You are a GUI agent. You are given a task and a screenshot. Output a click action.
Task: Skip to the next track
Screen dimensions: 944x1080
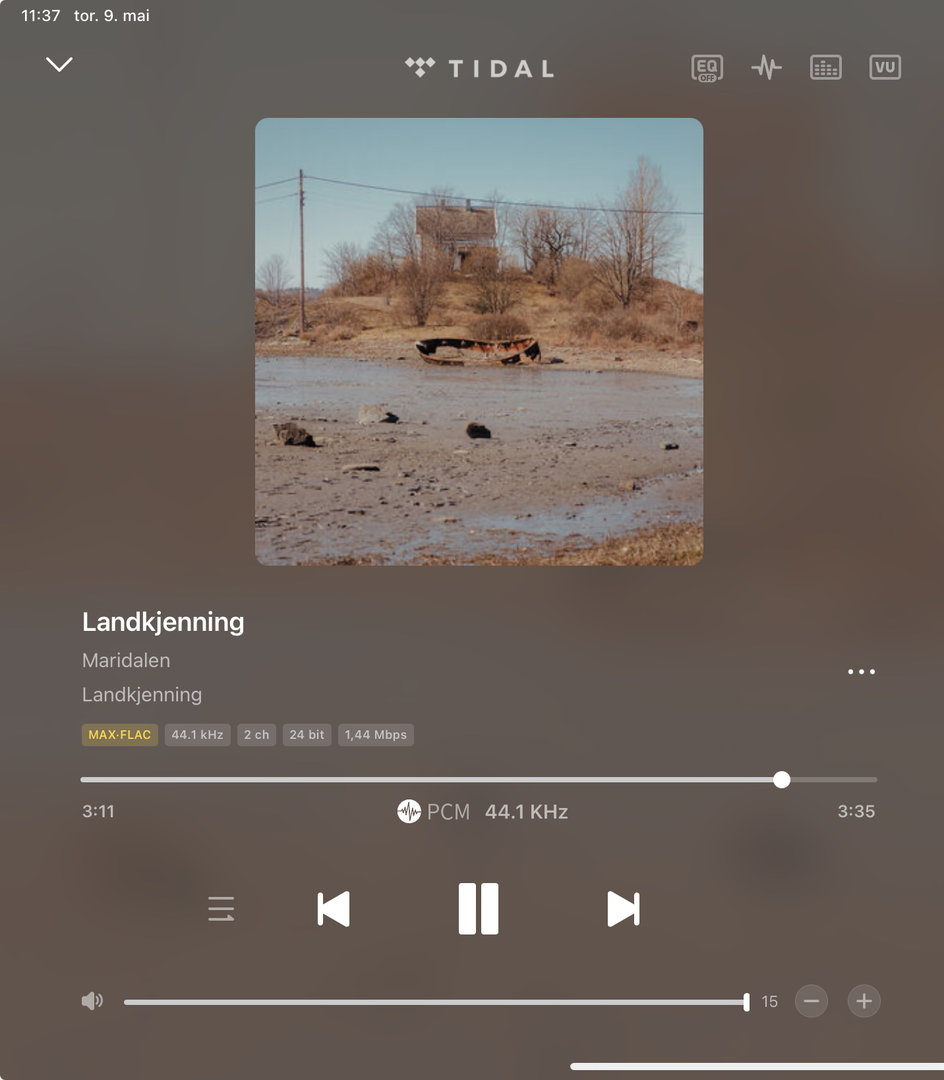623,909
